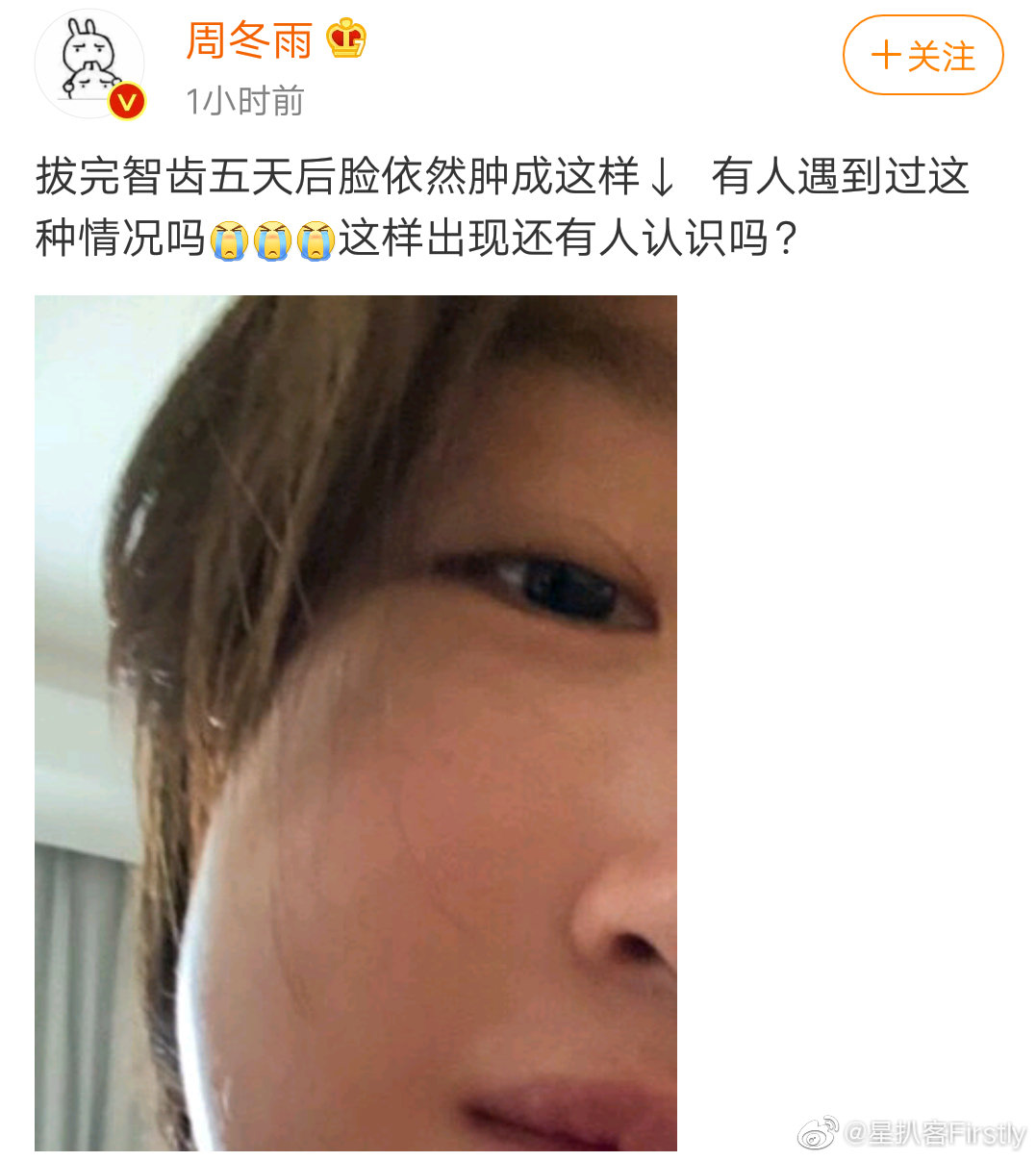Image resolution: width=1036 pixels, height=1161 pixels.
Task: Tap the username 周冬雨
Action: coord(249,41)
